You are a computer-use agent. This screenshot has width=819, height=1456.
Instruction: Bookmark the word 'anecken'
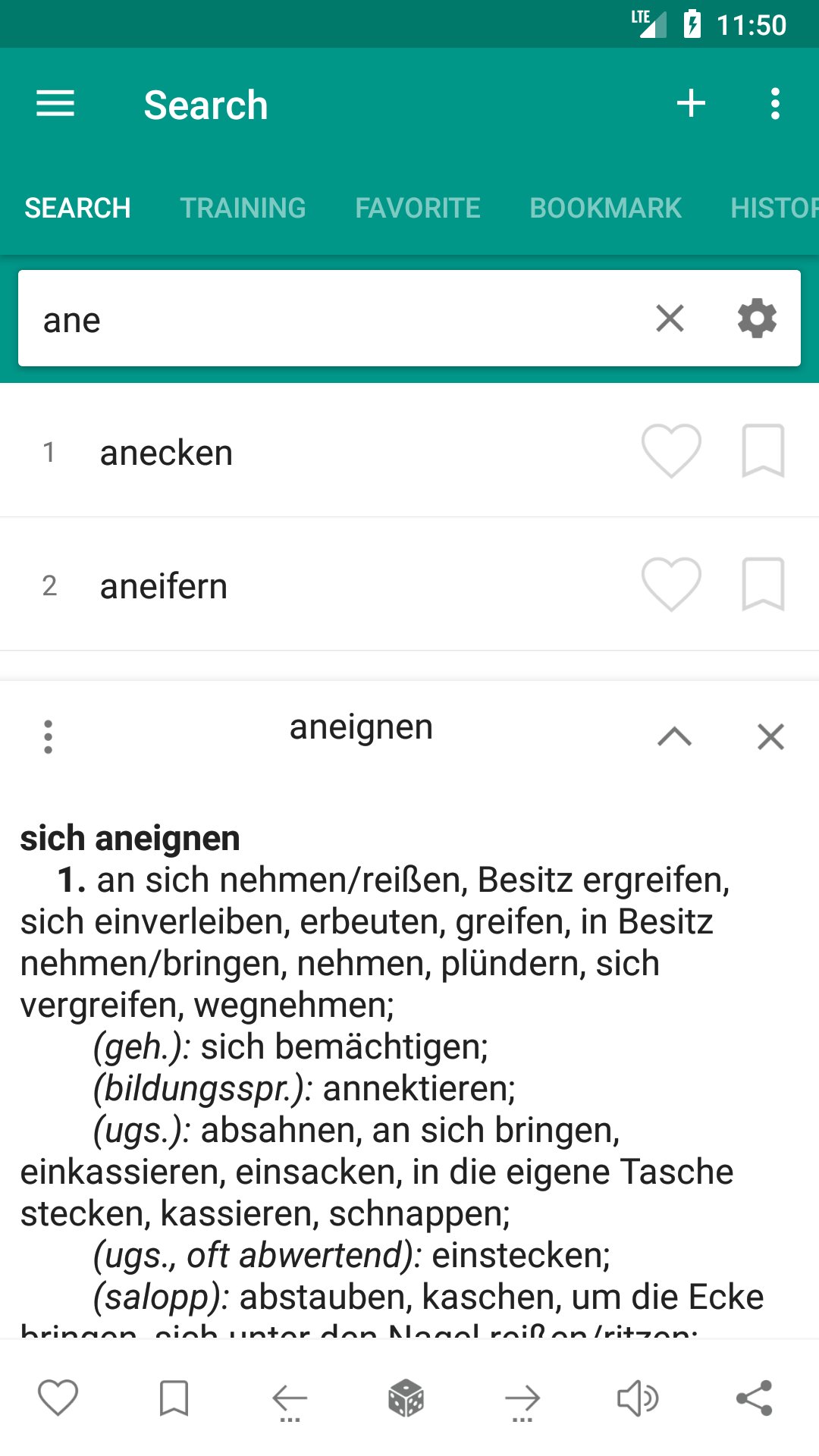coord(763,451)
